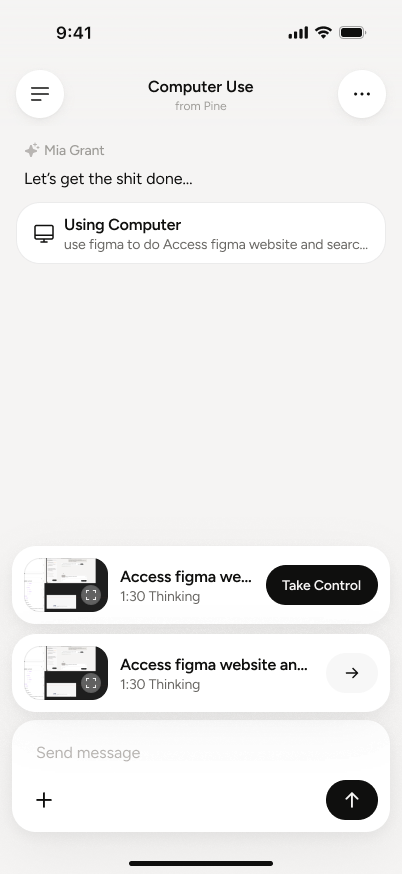This screenshot has width=402, height=874.
Task: Expand the preview beside Take Control
Action: [x=91, y=595]
